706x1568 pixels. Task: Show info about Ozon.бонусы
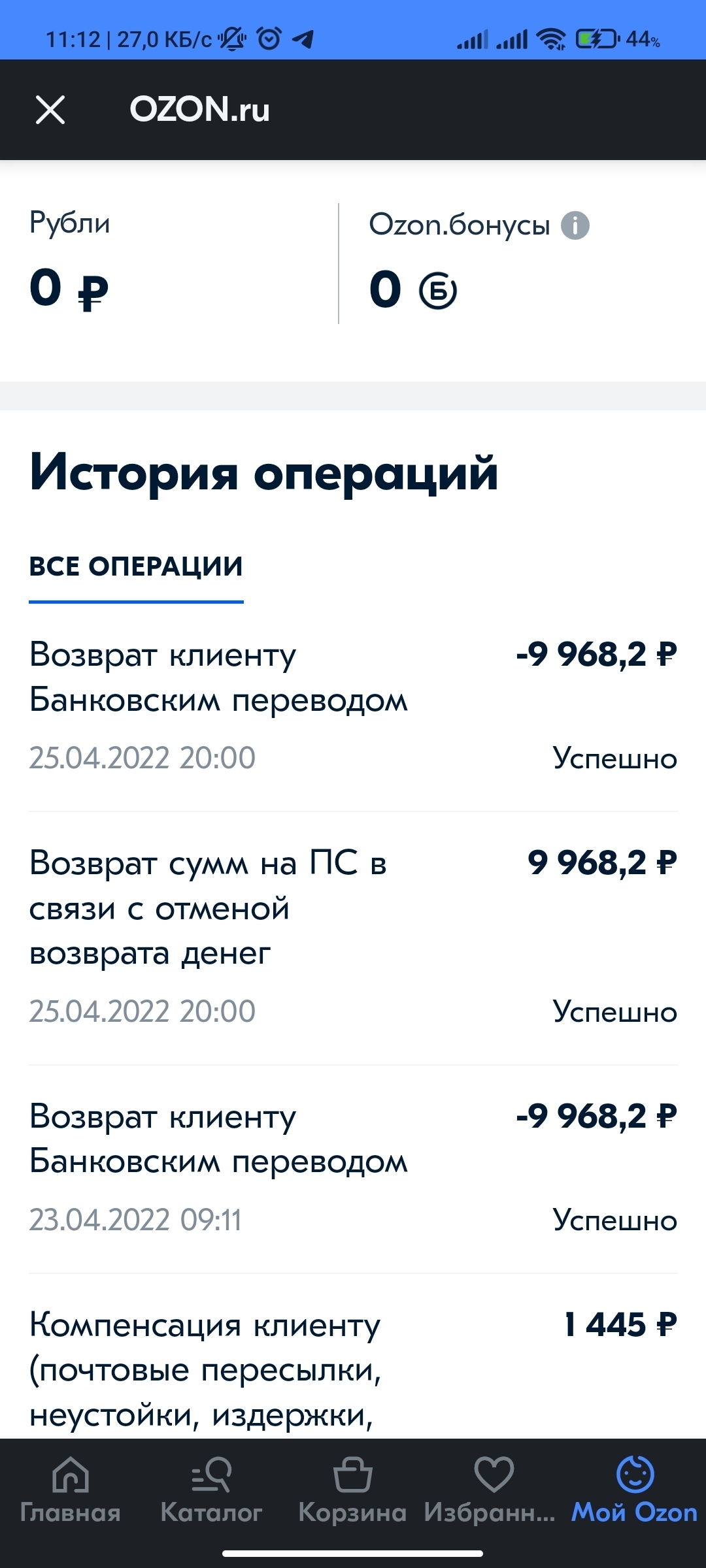point(575,226)
